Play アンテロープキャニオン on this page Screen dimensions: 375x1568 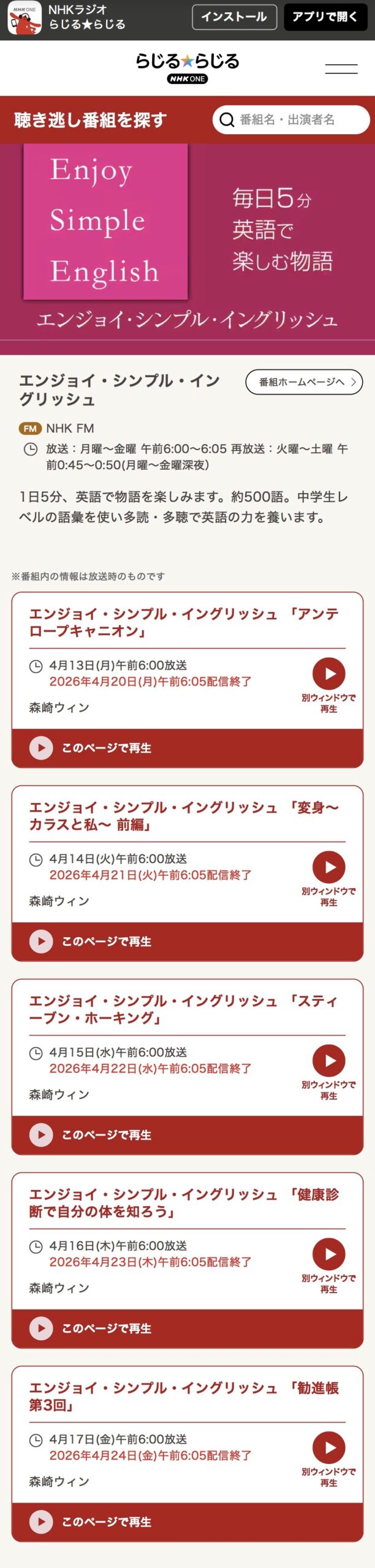(x=187, y=748)
